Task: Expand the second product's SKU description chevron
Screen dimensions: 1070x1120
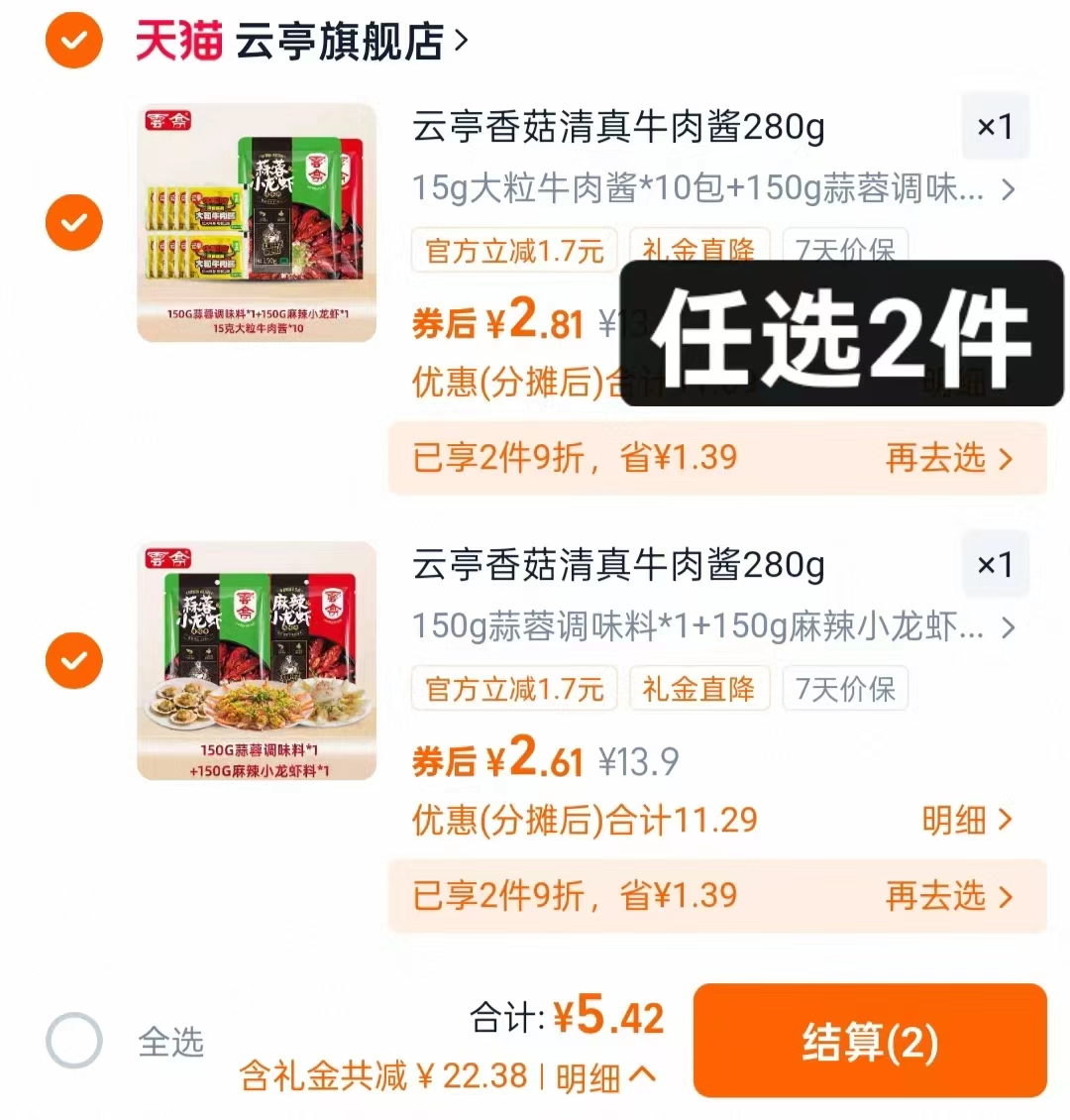Action: click(1009, 627)
